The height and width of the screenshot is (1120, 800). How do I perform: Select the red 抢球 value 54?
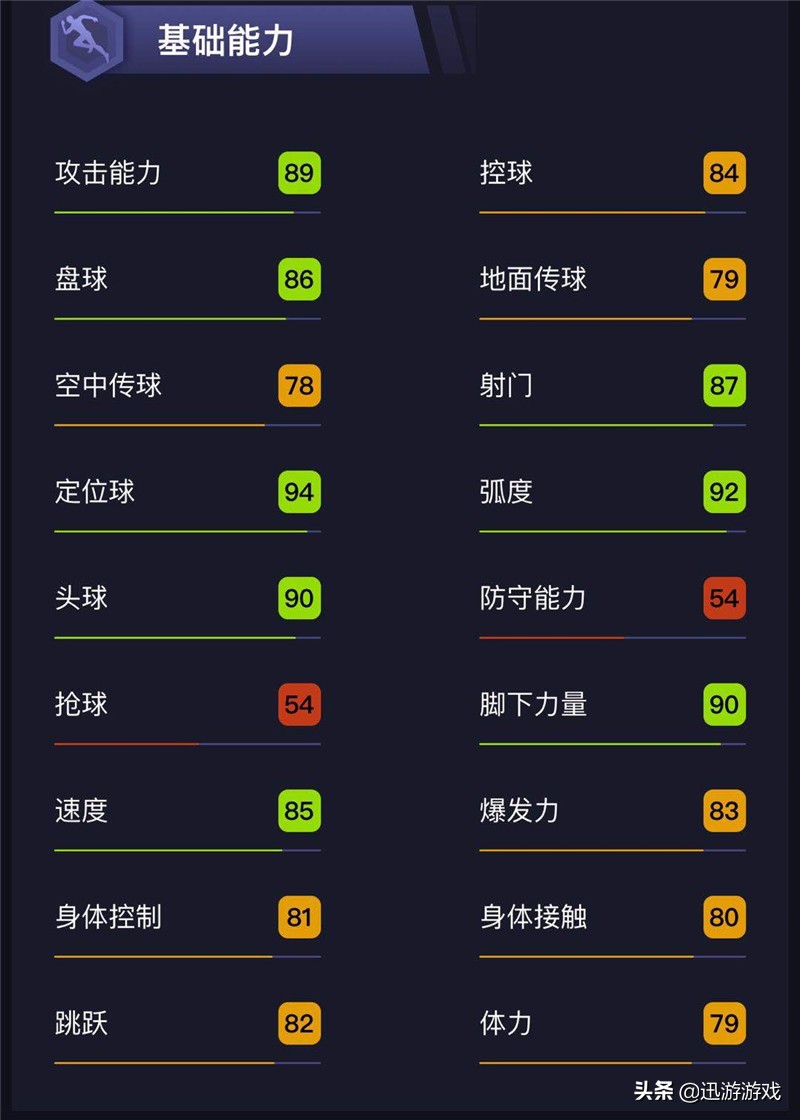coord(298,705)
